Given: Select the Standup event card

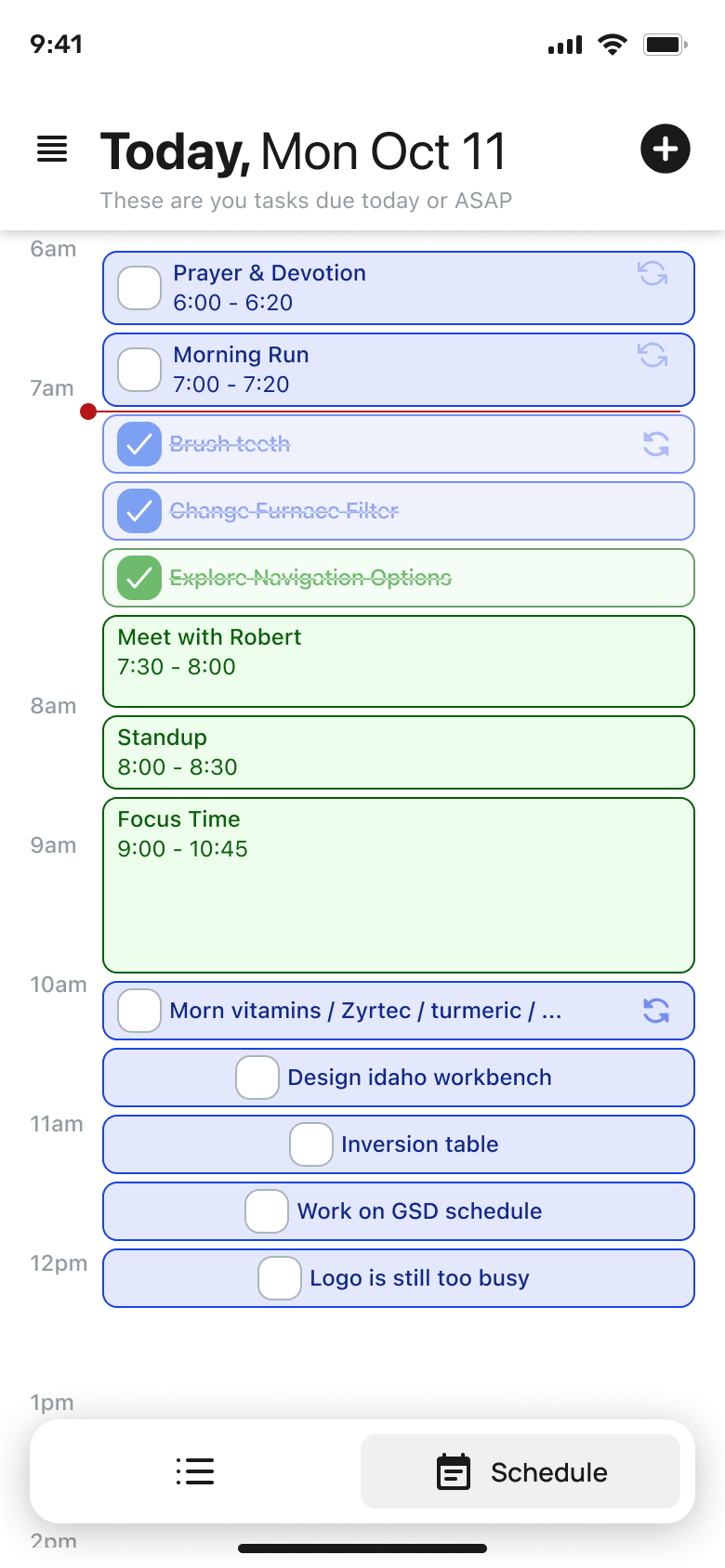Looking at the screenshot, I should tap(398, 752).
